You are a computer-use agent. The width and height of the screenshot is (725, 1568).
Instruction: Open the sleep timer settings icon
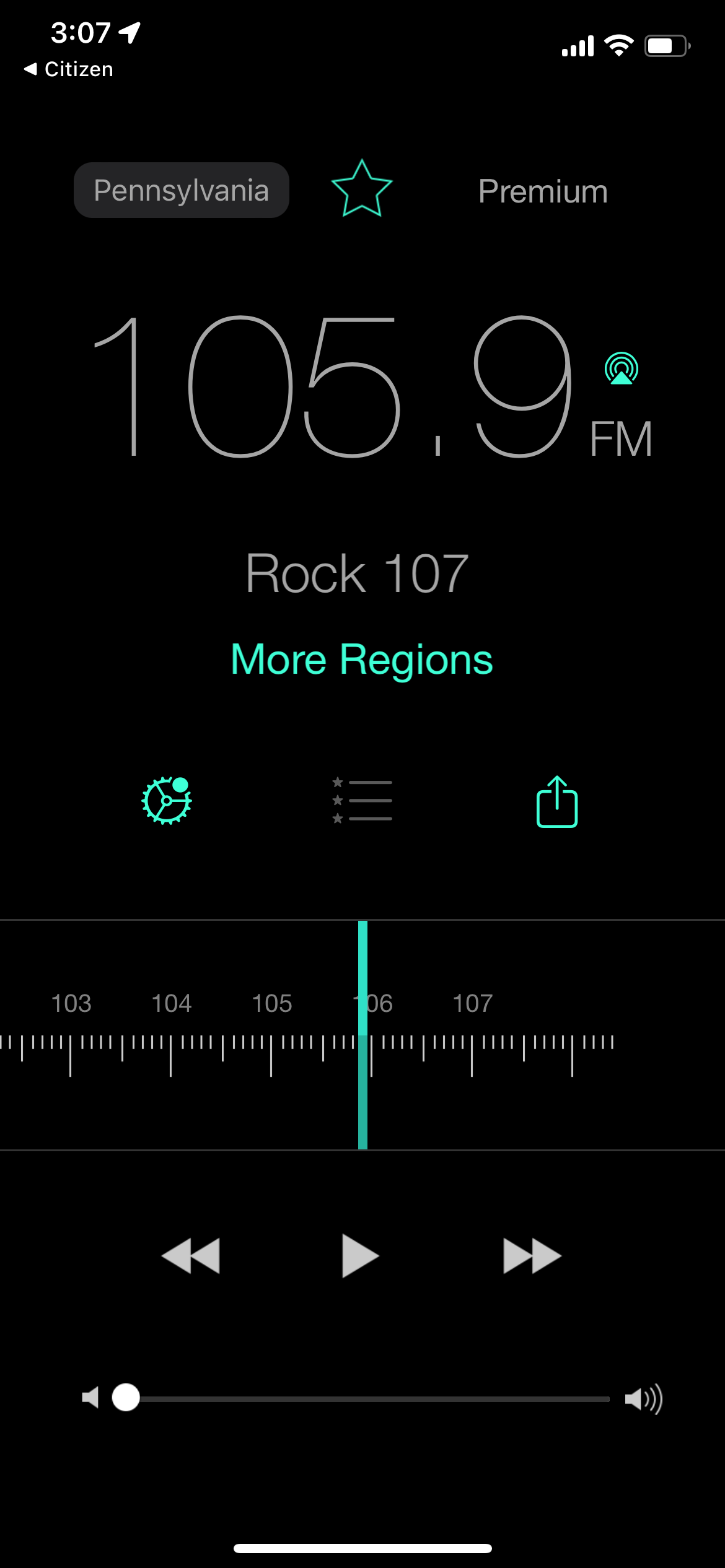click(166, 801)
